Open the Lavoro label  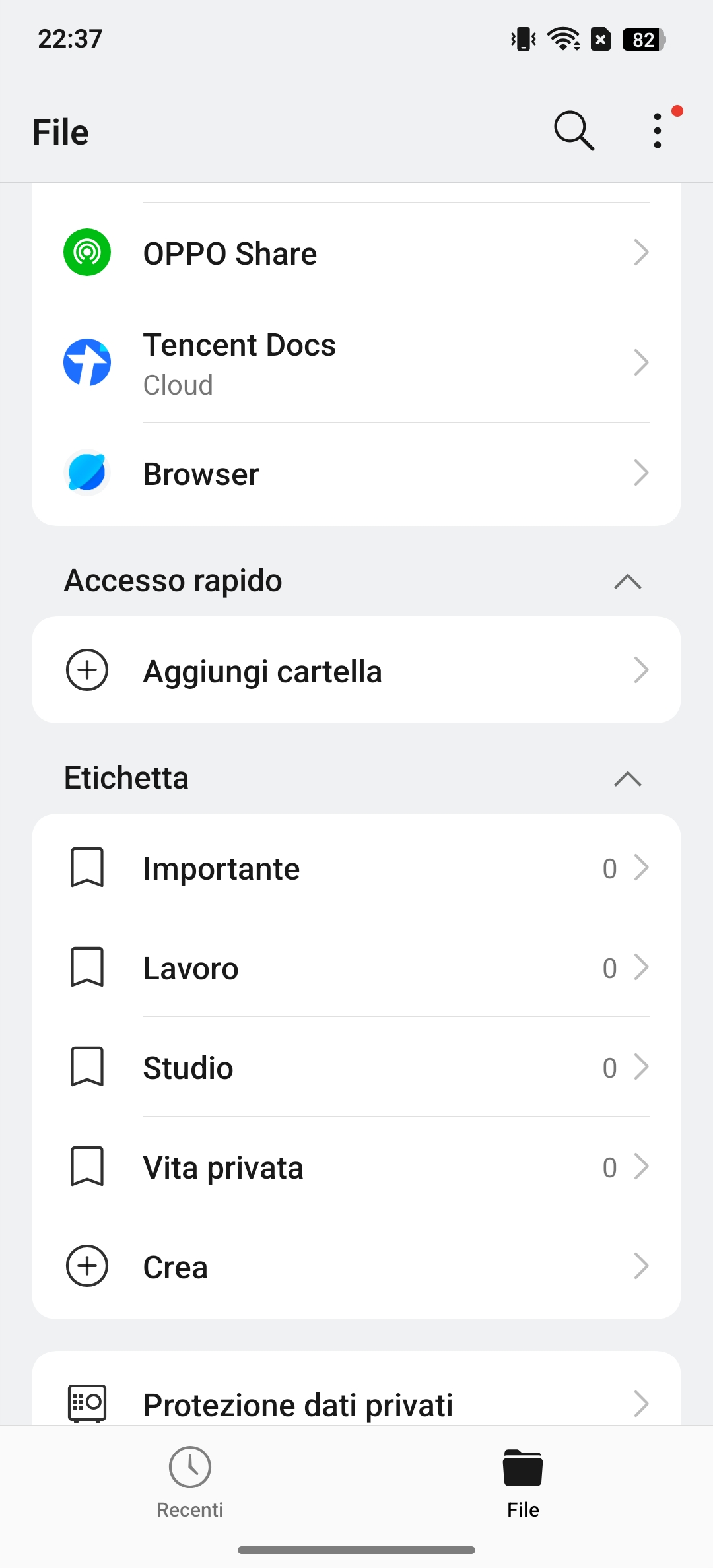[x=356, y=967]
